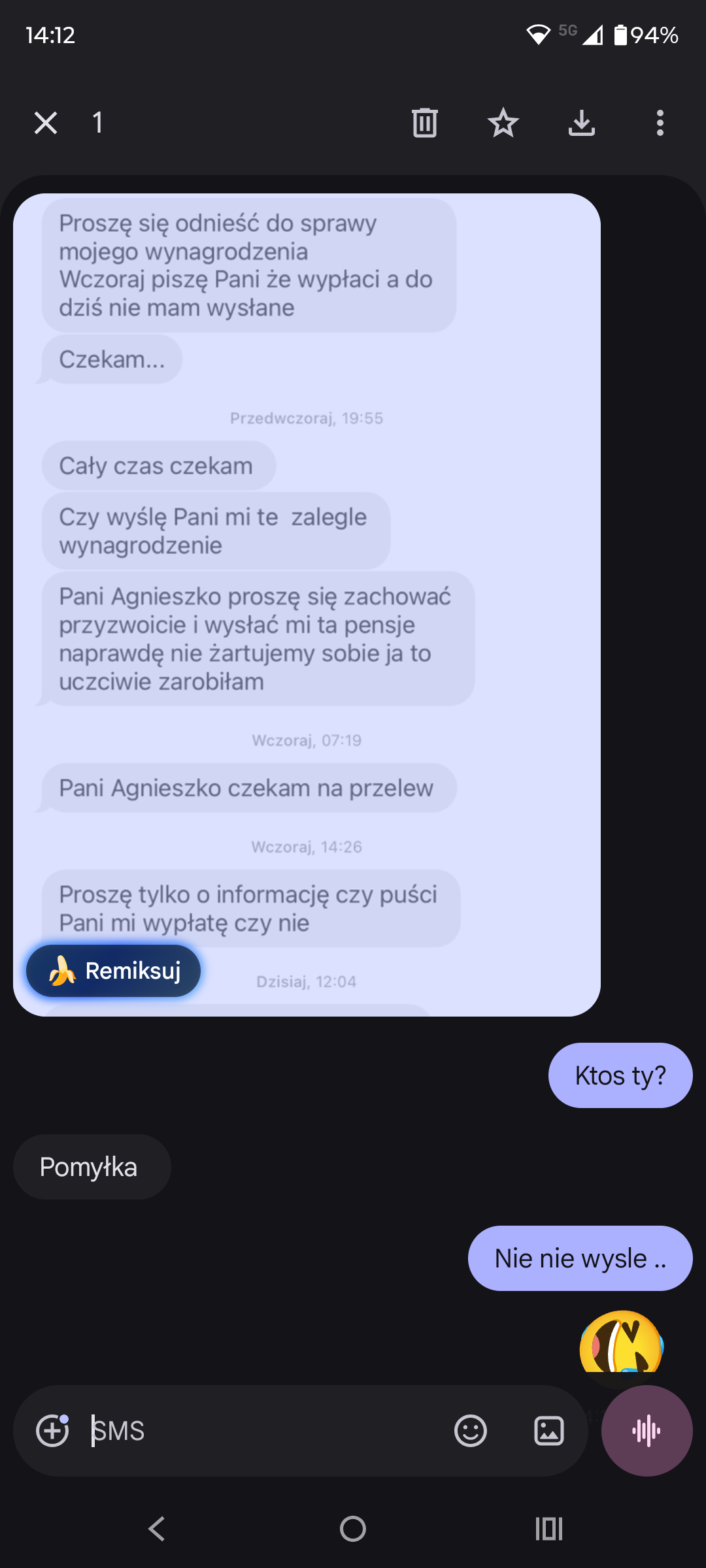Delete the selected message
The height and width of the screenshot is (1568, 706).
tap(425, 123)
